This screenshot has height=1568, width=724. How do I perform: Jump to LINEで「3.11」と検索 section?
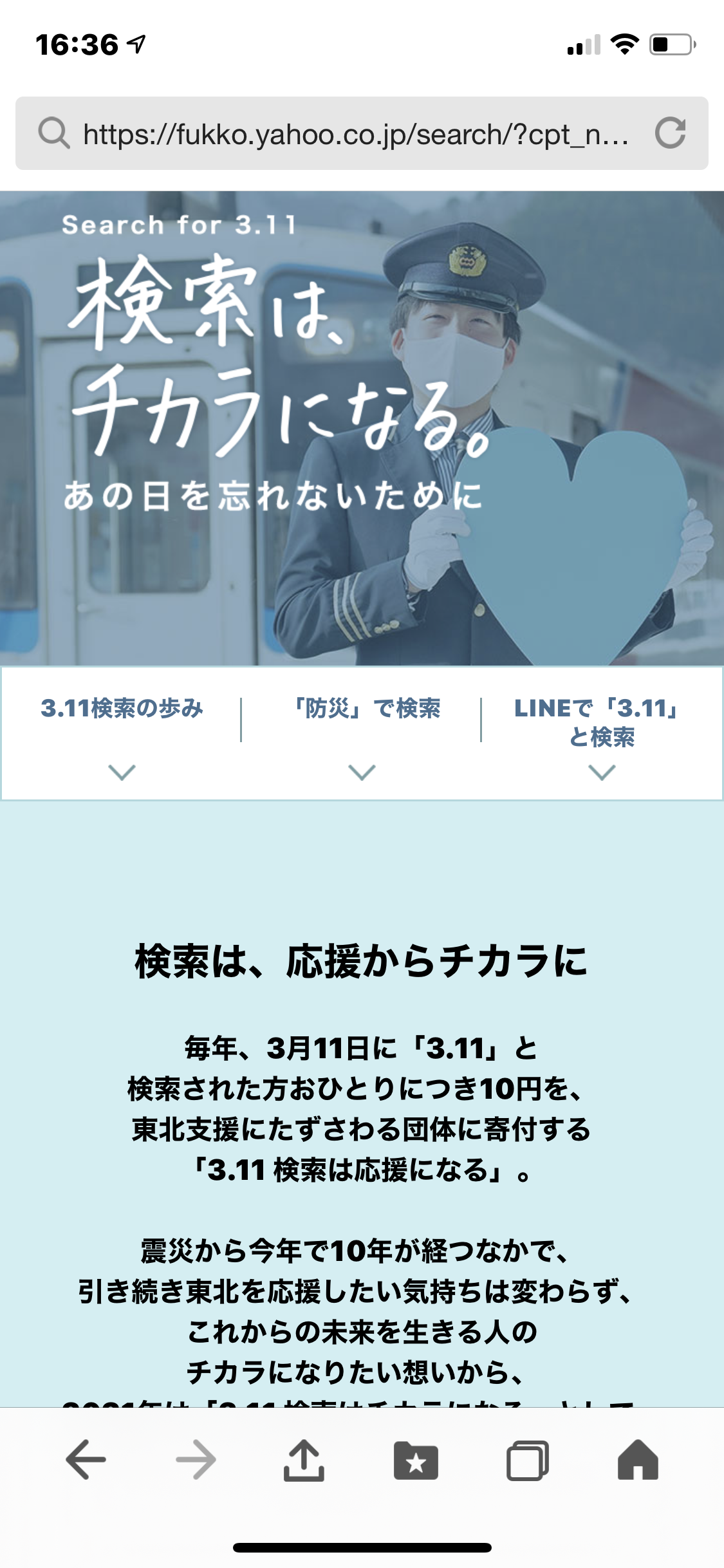point(602,734)
